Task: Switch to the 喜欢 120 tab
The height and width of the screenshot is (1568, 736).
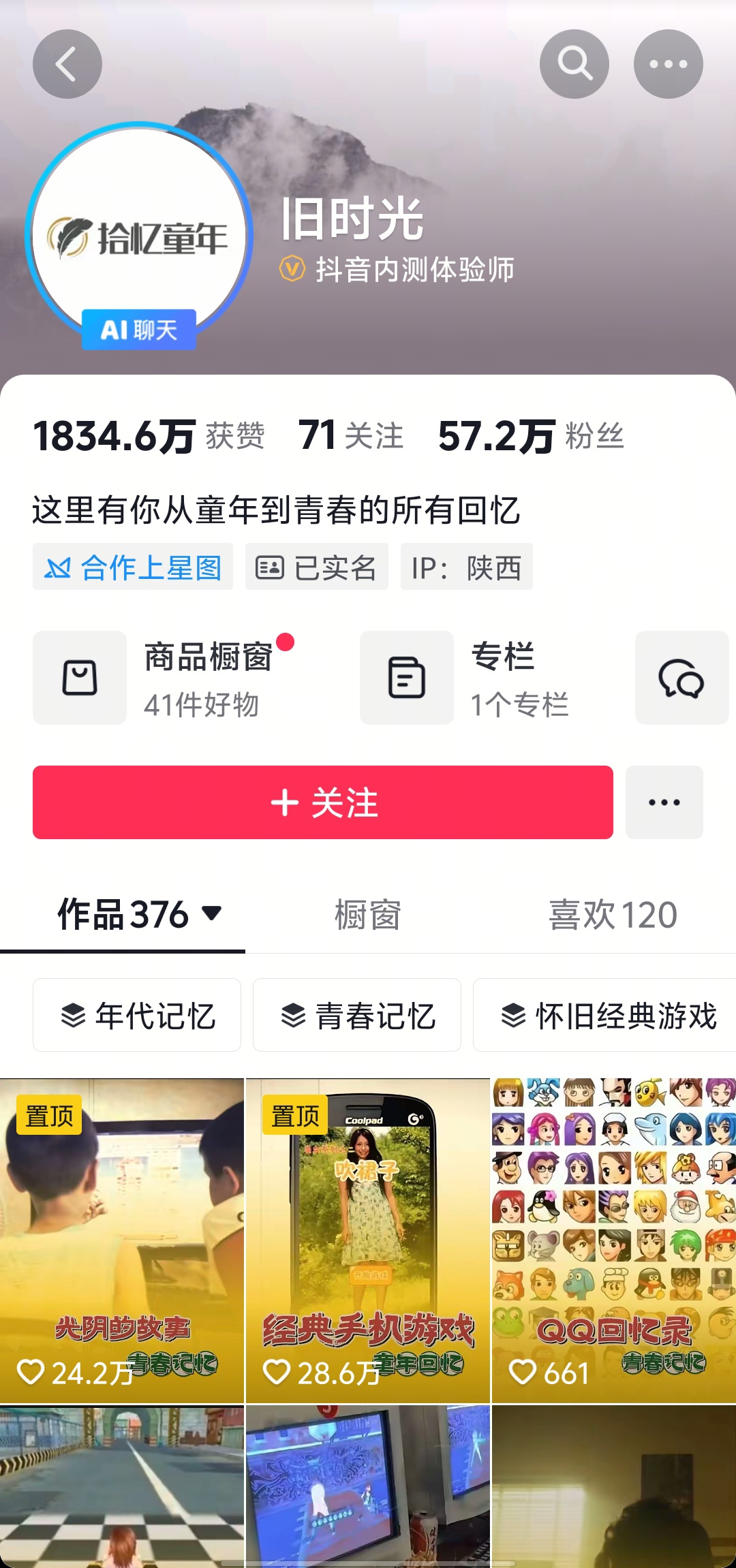Action: [x=613, y=915]
